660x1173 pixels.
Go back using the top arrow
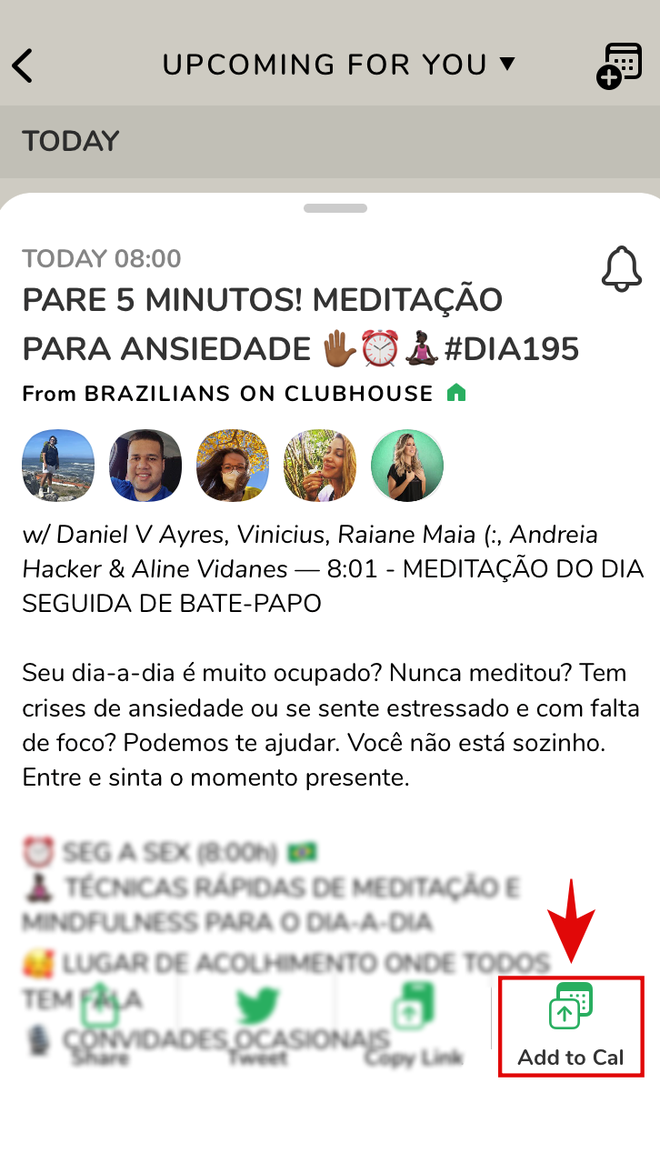[23, 66]
